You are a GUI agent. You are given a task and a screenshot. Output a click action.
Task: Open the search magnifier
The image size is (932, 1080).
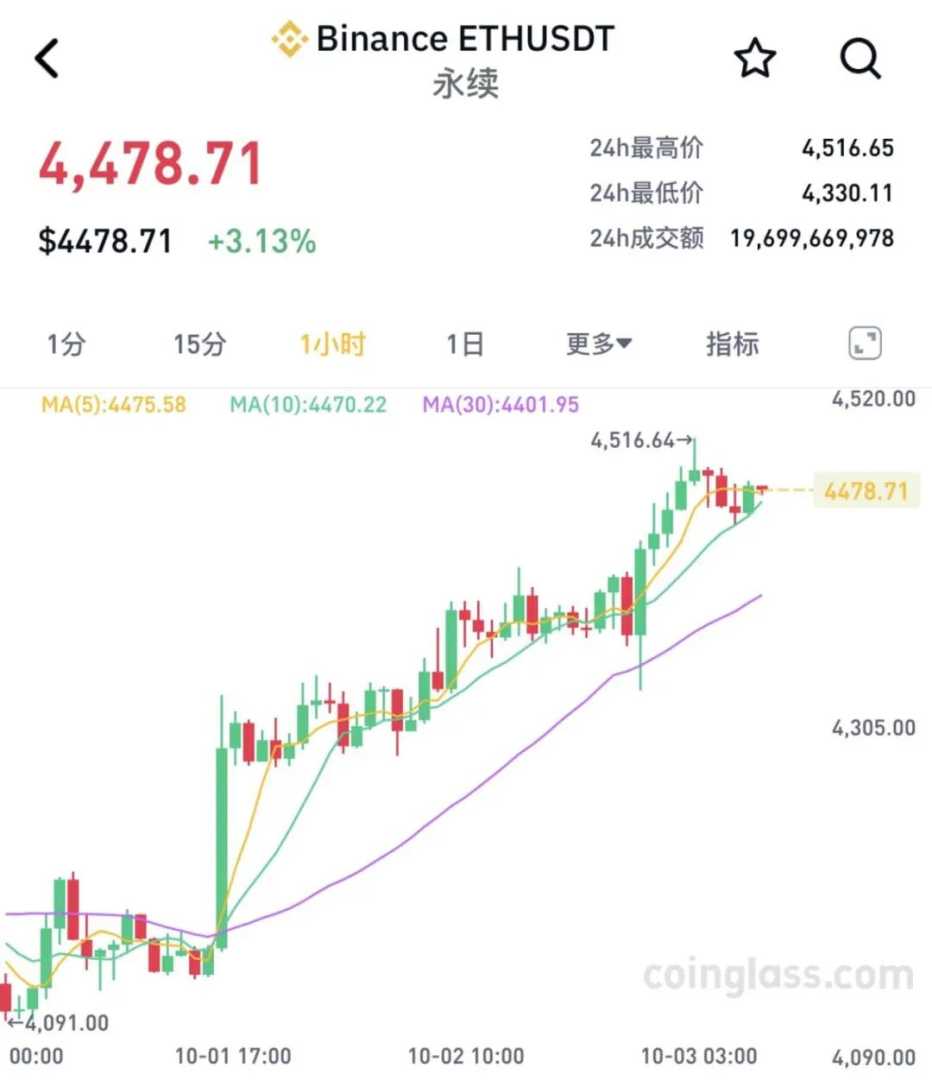pos(860,59)
